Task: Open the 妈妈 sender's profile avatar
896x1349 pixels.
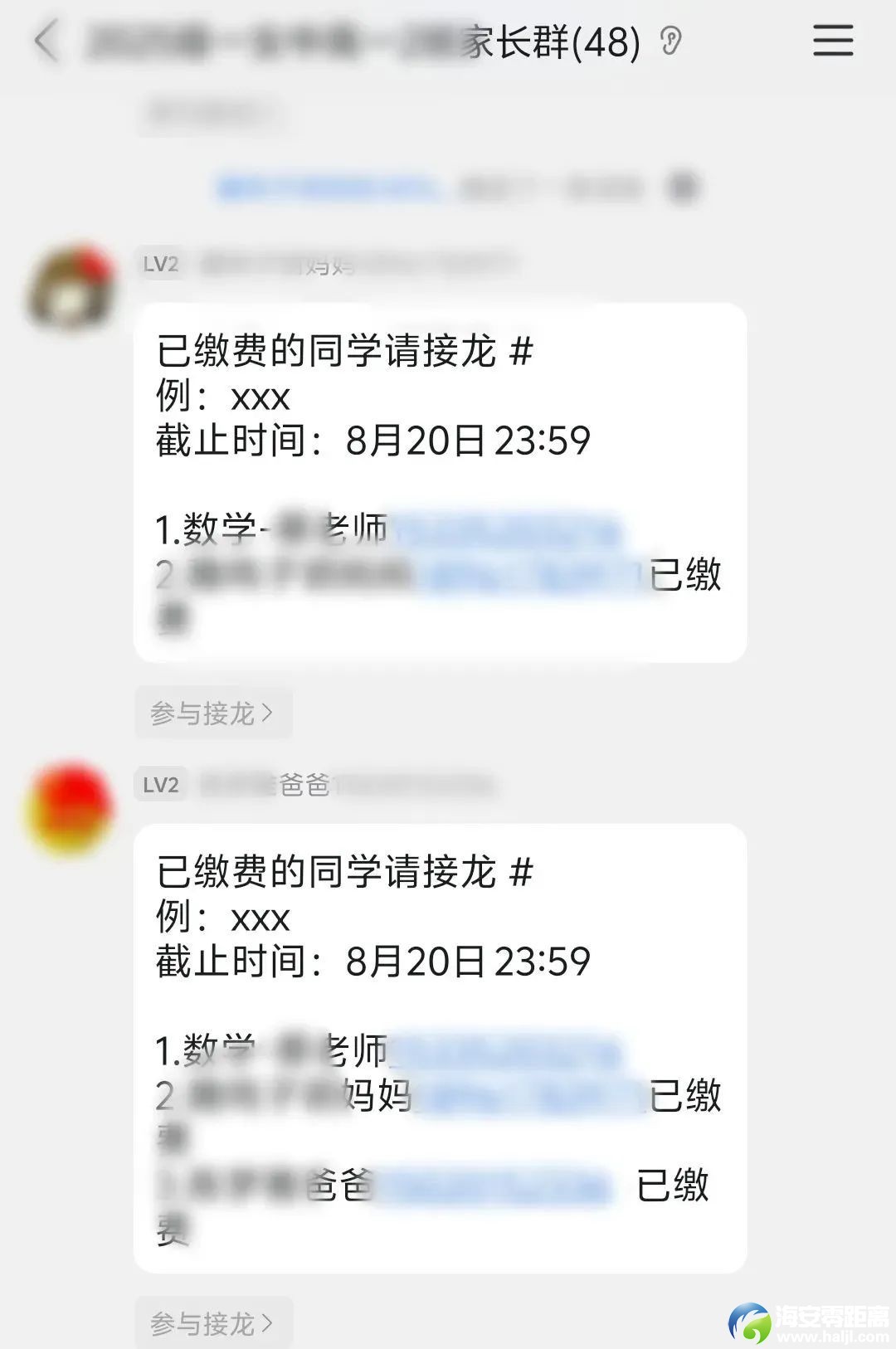Action: [71, 288]
